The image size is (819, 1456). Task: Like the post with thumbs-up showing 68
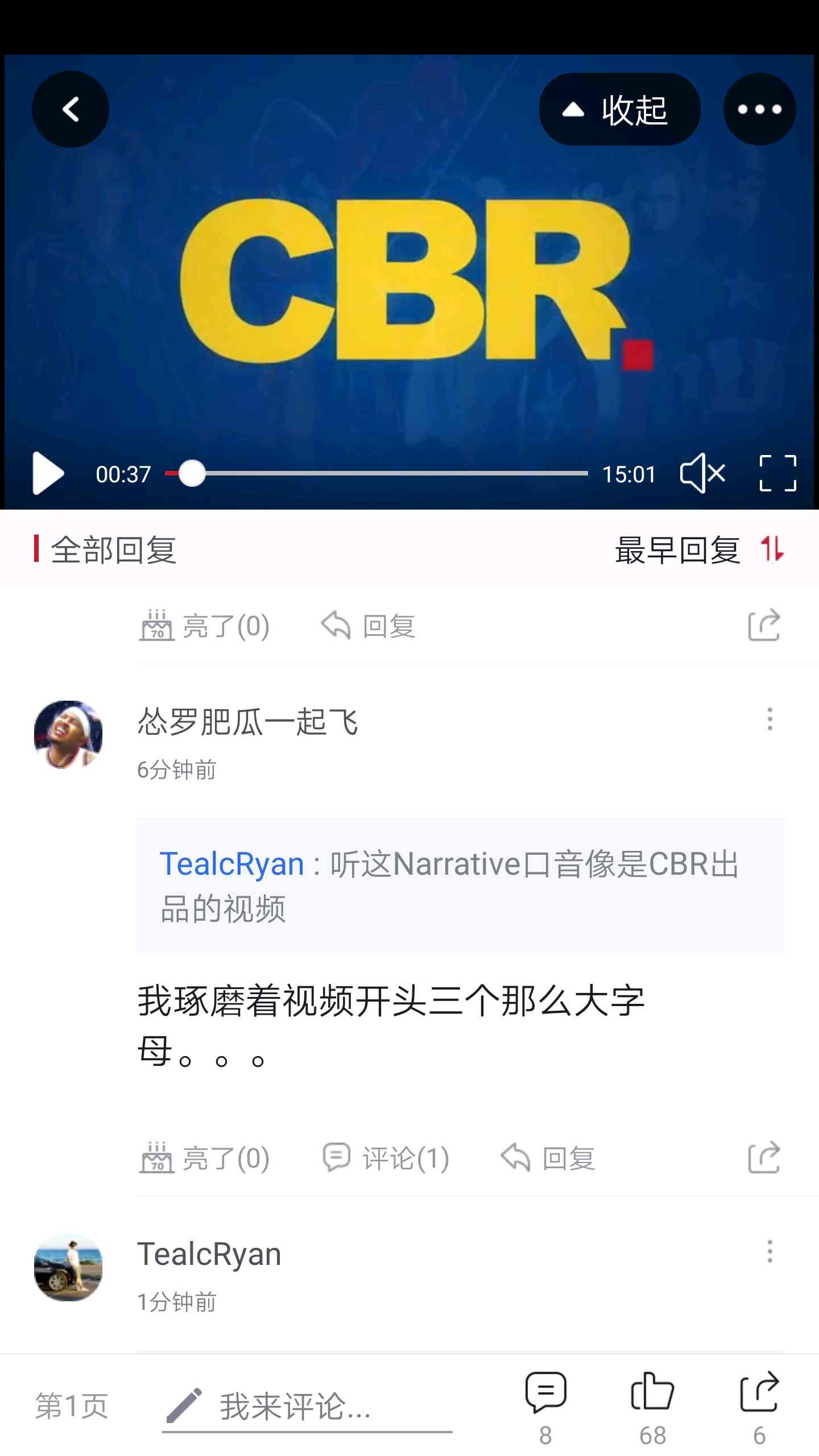point(652,1408)
